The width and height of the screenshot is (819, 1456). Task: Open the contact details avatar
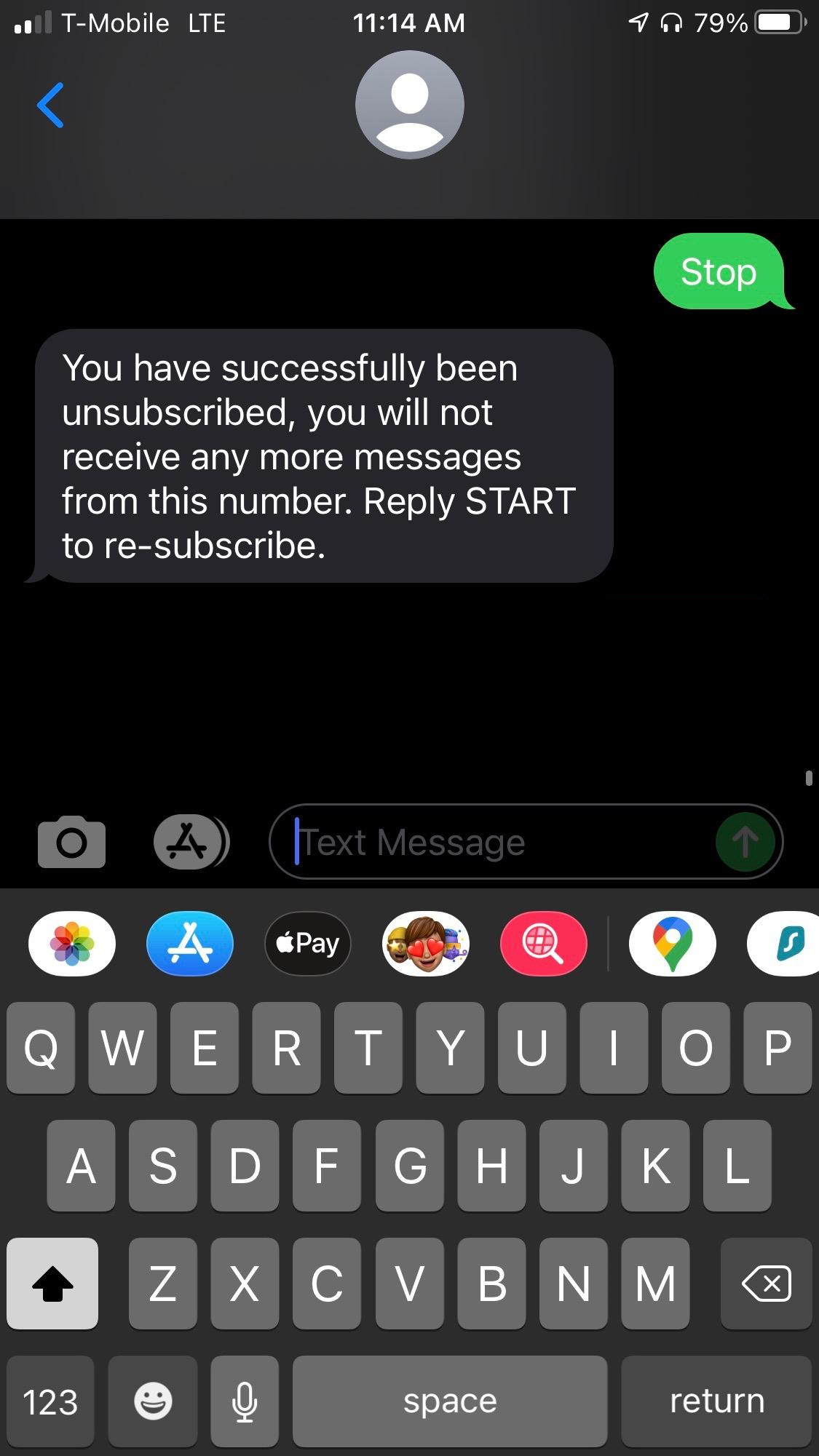(x=409, y=105)
